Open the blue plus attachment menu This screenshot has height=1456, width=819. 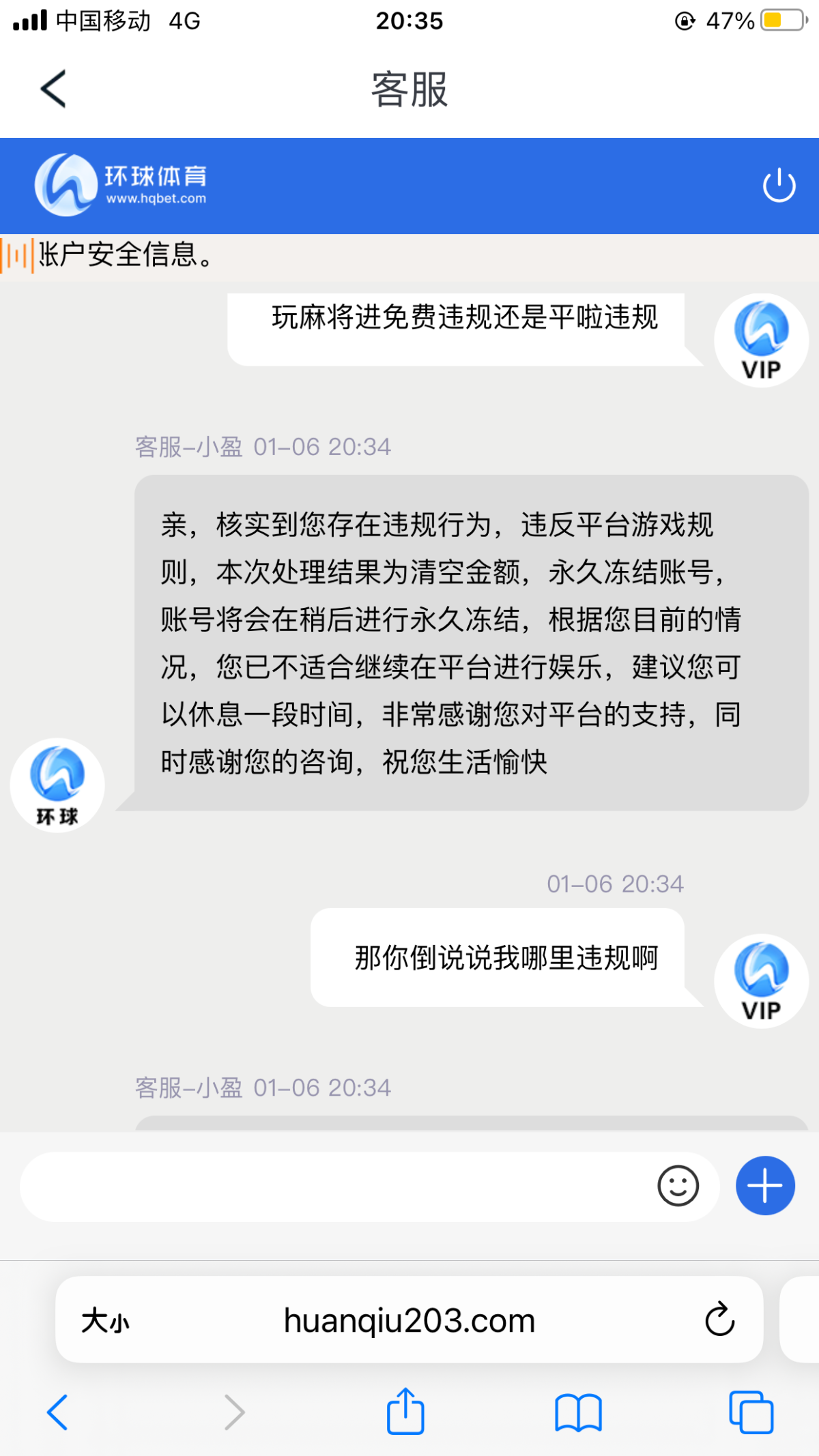[765, 1186]
